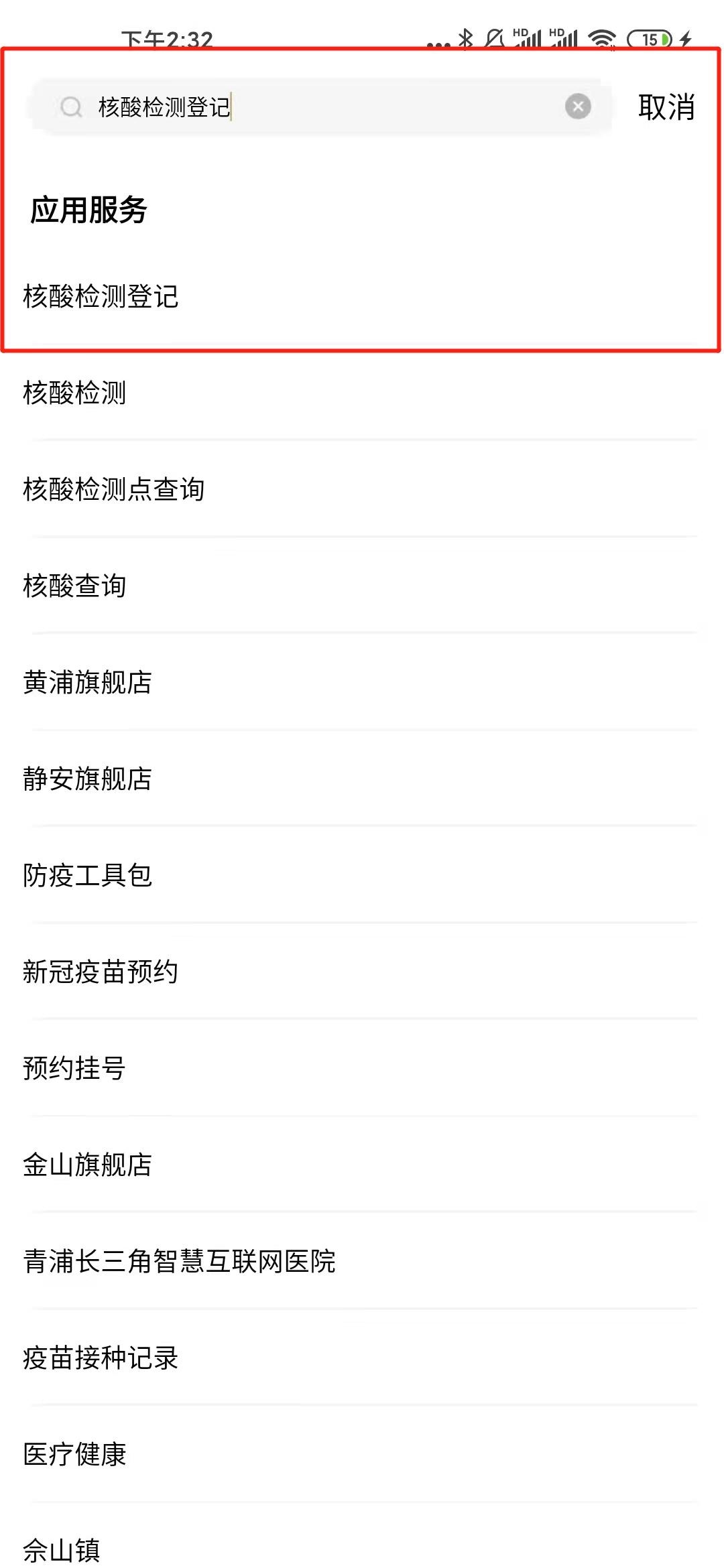This screenshot has height=1568, width=724.
Task: Tap the 取消 button to cancel search
Action: 667,106
